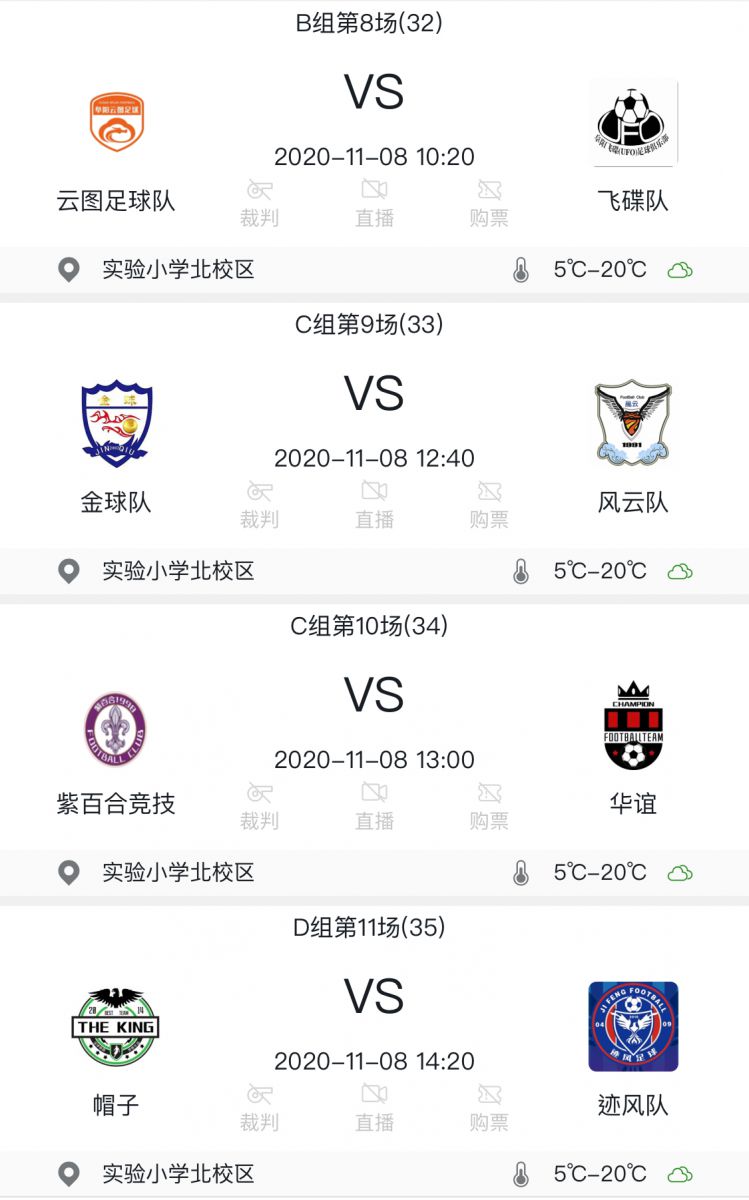The height and width of the screenshot is (1200, 749).
Task: Tap 裁判 for the 13:00 match
Action: coord(260,806)
